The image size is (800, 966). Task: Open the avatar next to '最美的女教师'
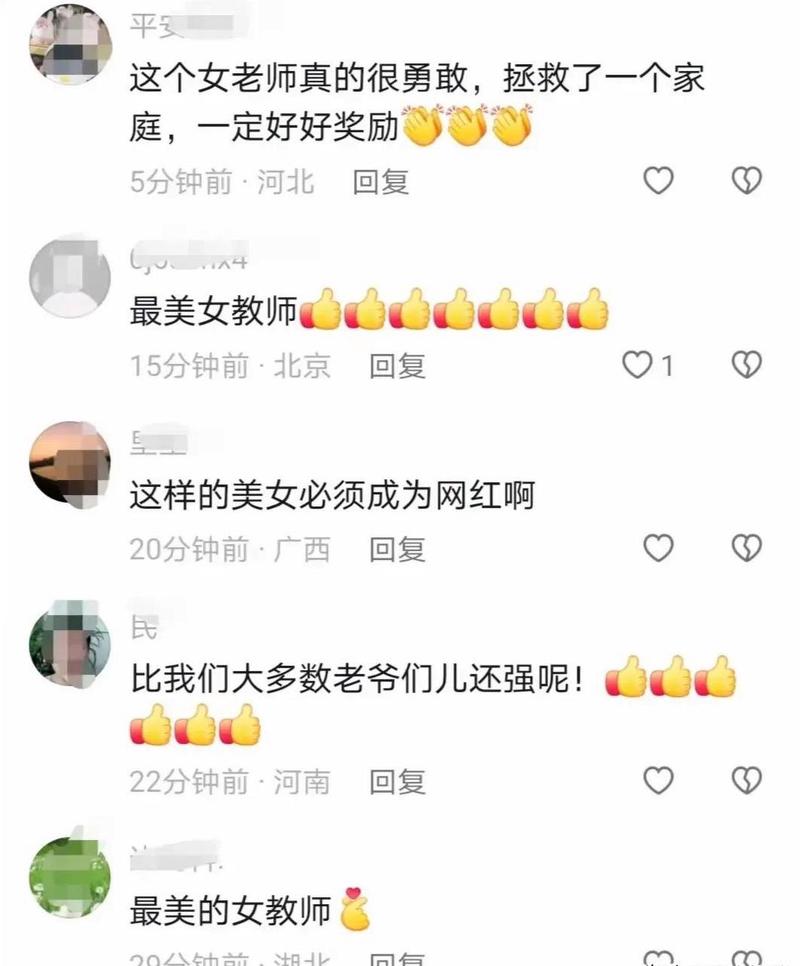[70, 877]
